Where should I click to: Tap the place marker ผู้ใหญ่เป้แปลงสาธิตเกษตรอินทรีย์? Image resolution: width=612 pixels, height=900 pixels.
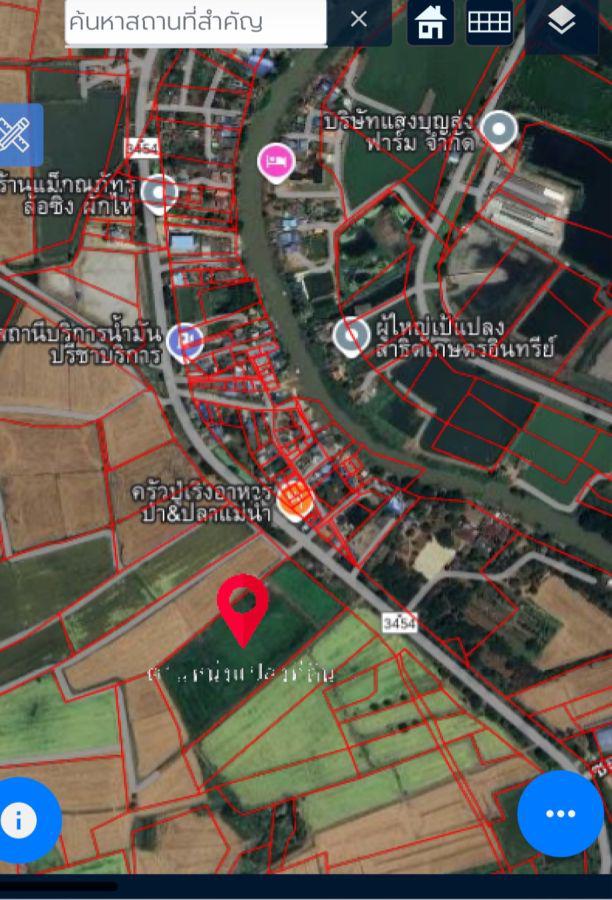pyautogui.click(x=351, y=336)
